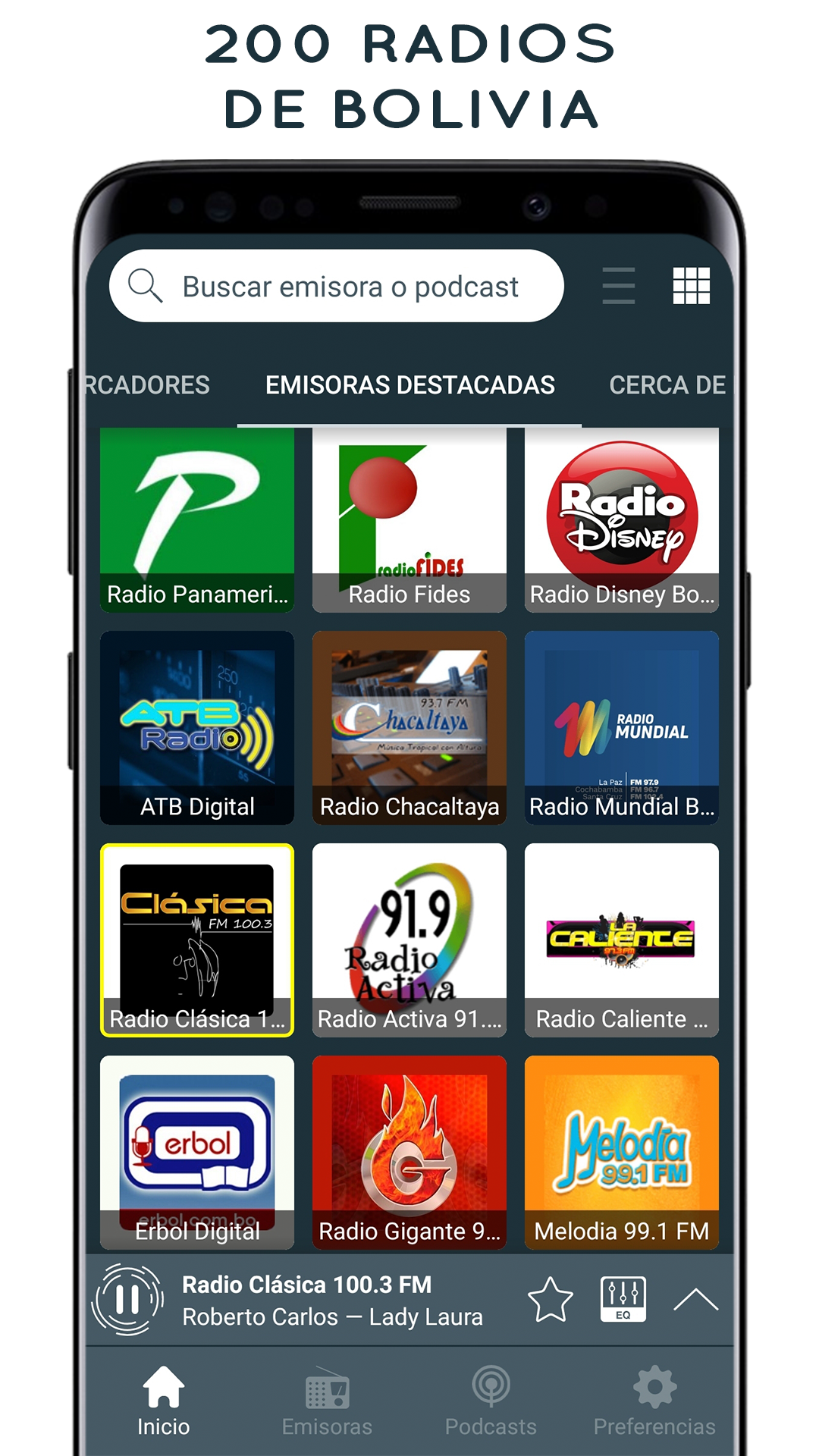Open the list view icon beside search
Image resolution: width=819 pixels, height=1456 pixels.
click(x=617, y=286)
